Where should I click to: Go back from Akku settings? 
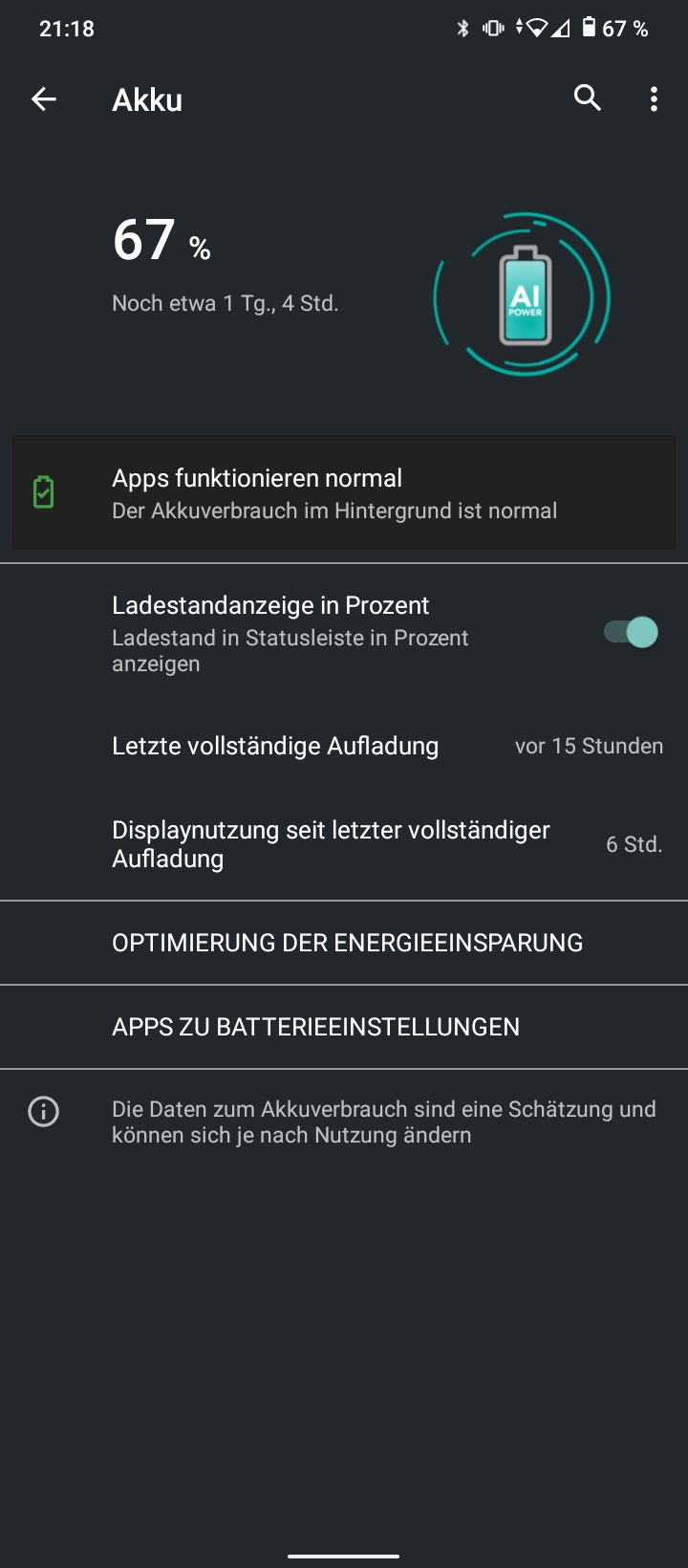44,98
